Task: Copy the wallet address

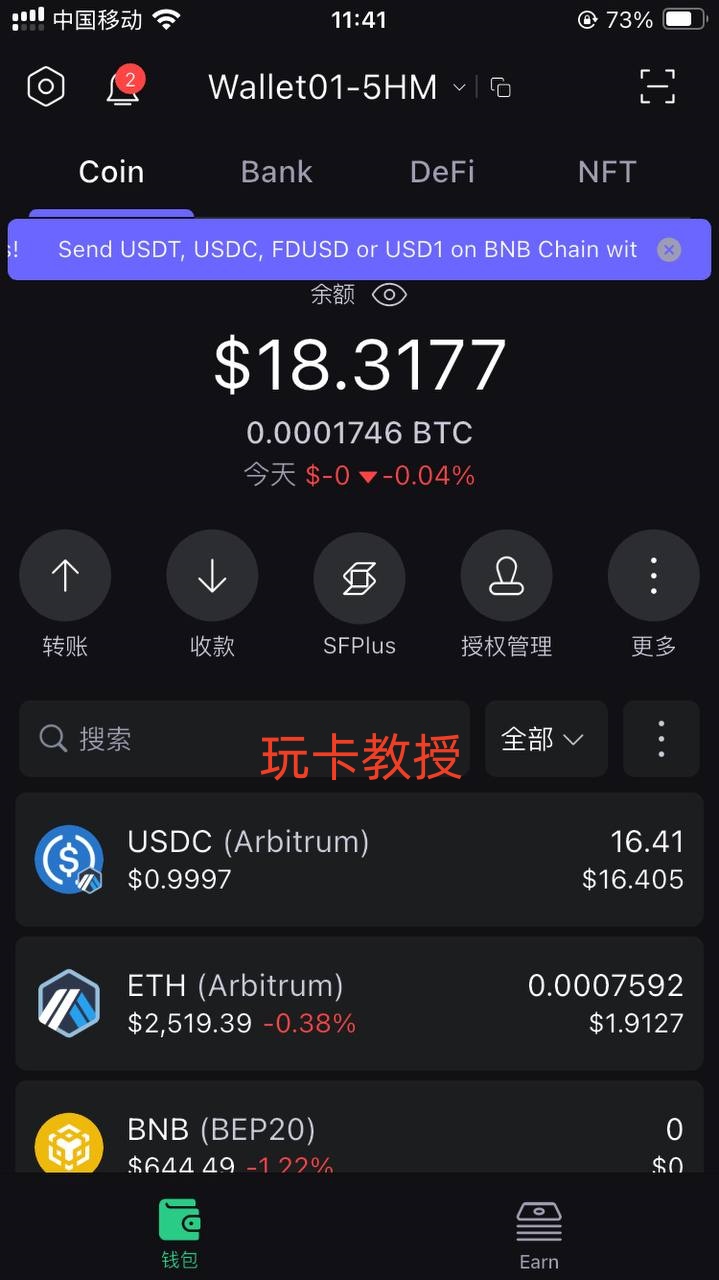Action: (501, 88)
